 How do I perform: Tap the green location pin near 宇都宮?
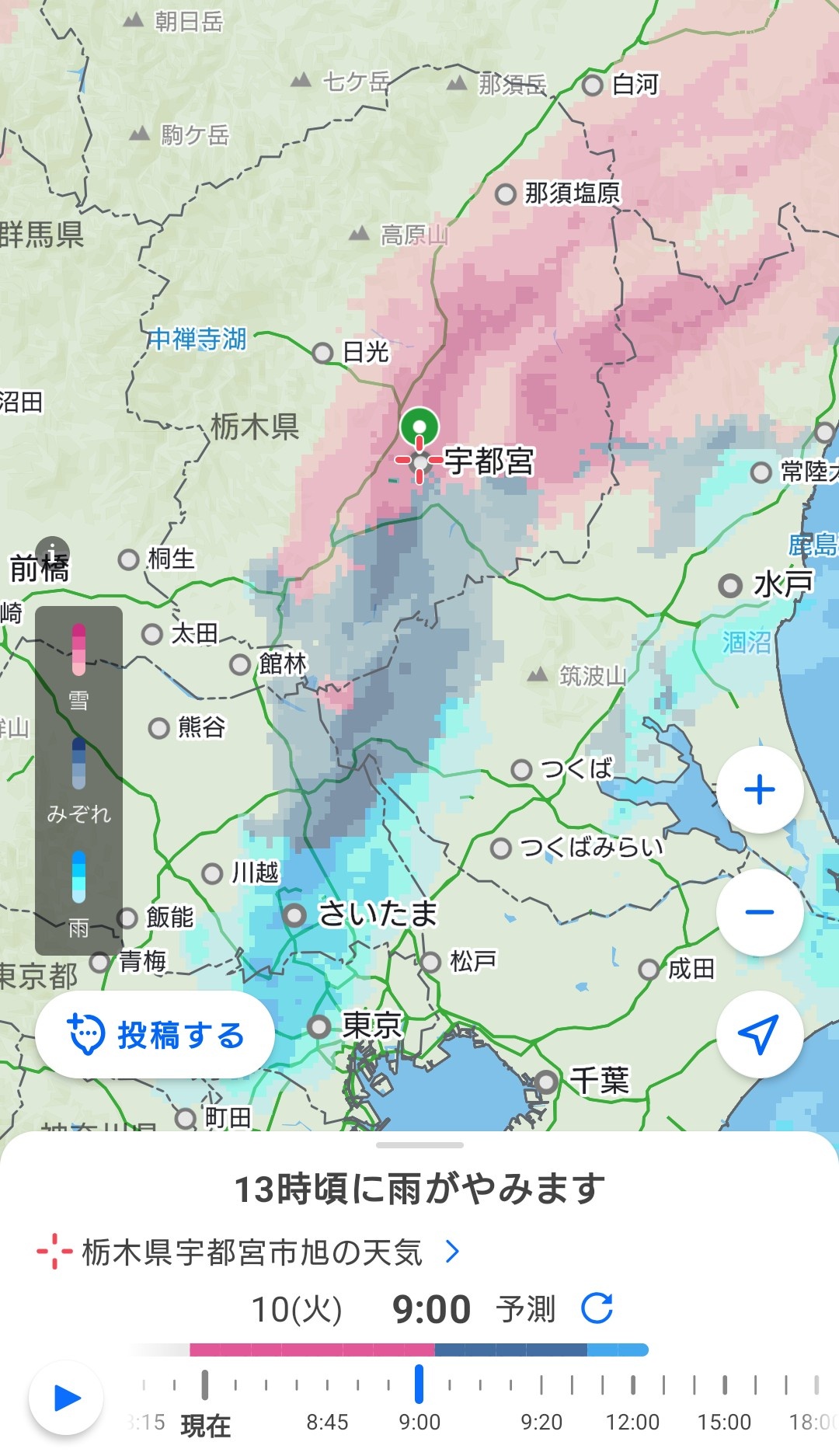419,427
